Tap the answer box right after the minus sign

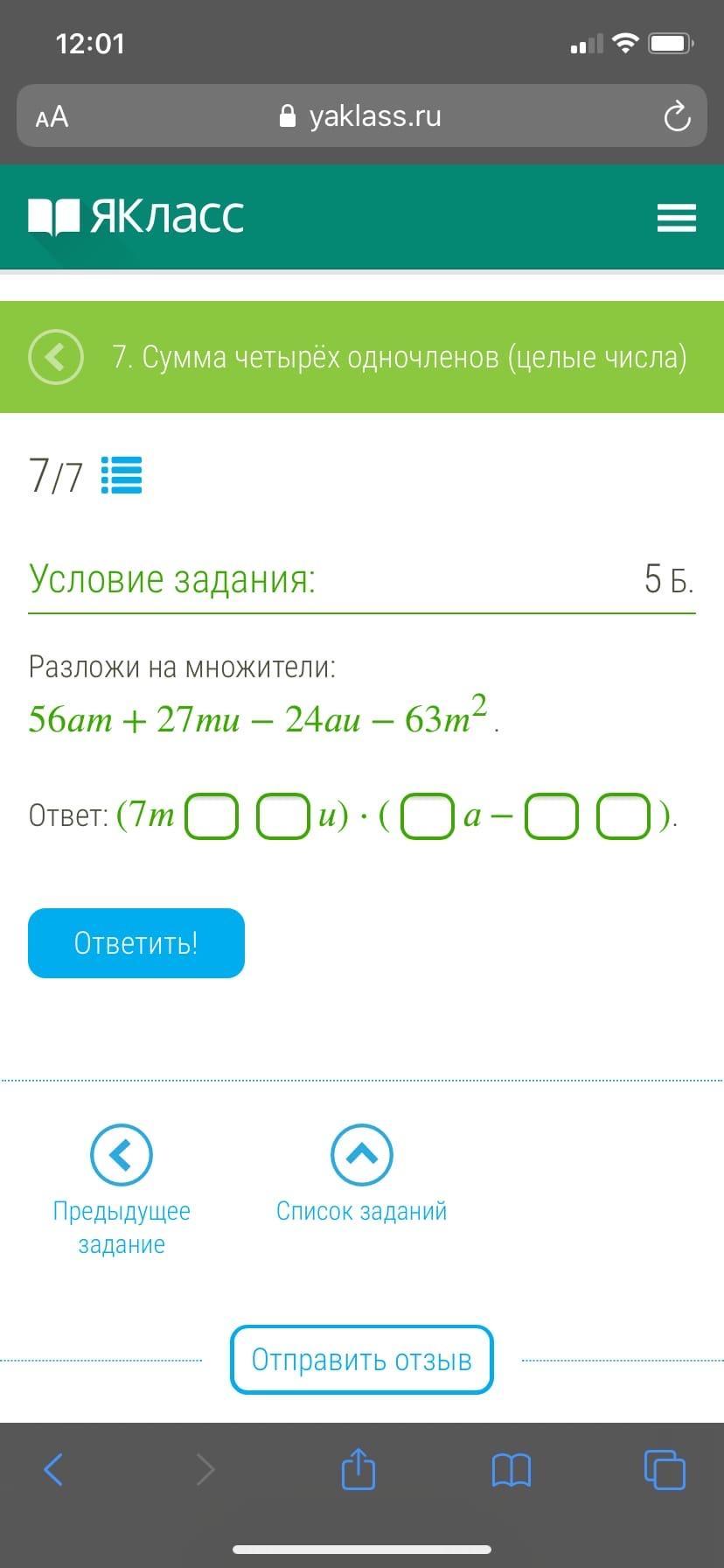[x=552, y=815]
